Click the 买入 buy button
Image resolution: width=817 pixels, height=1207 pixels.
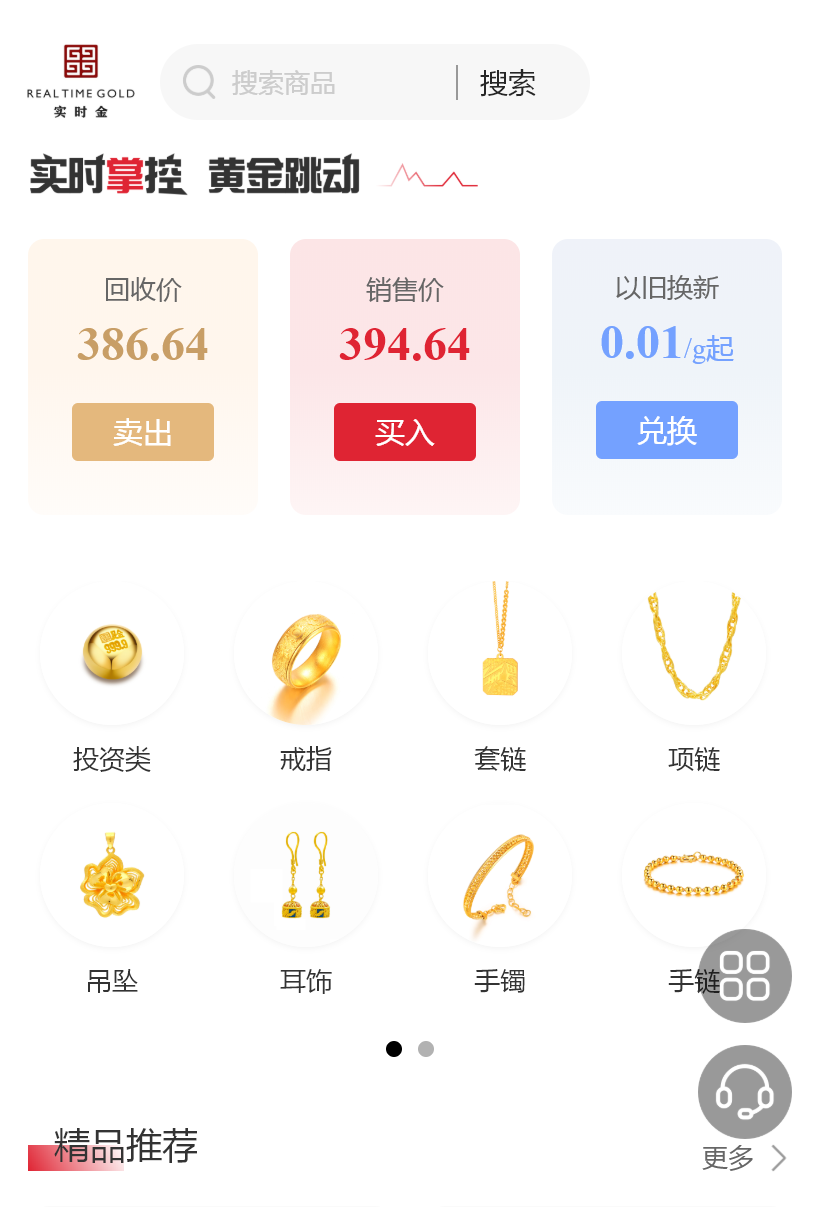(404, 431)
